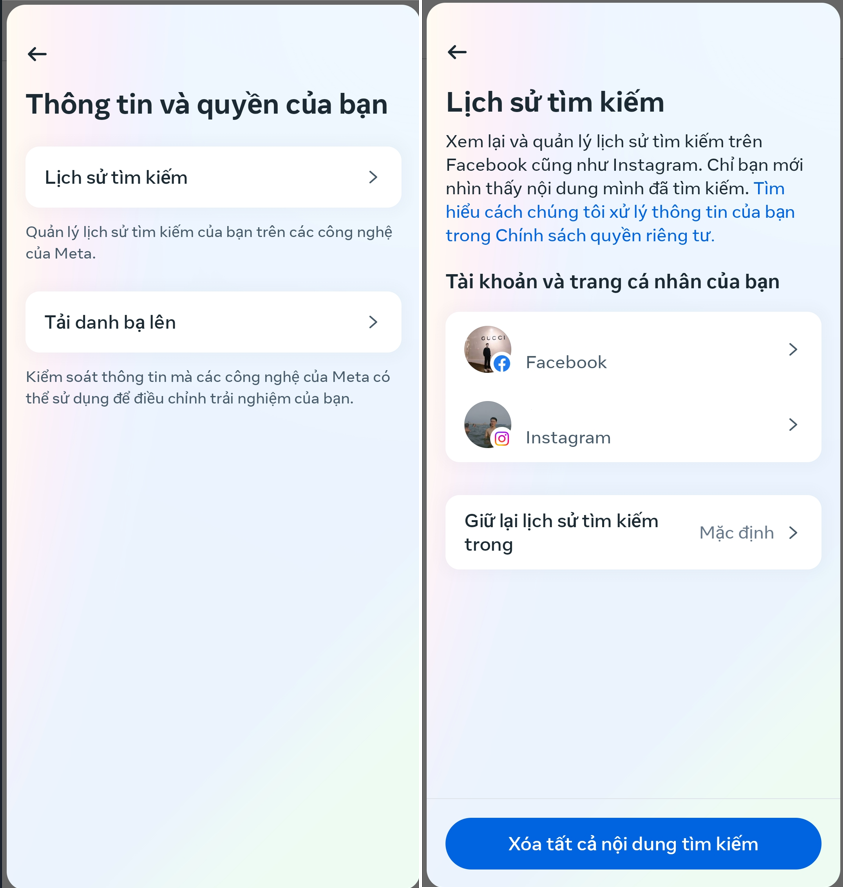This screenshot has height=890, width=843.
Task: Open the Instagram account profile thumbnail
Action: coord(487,424)
